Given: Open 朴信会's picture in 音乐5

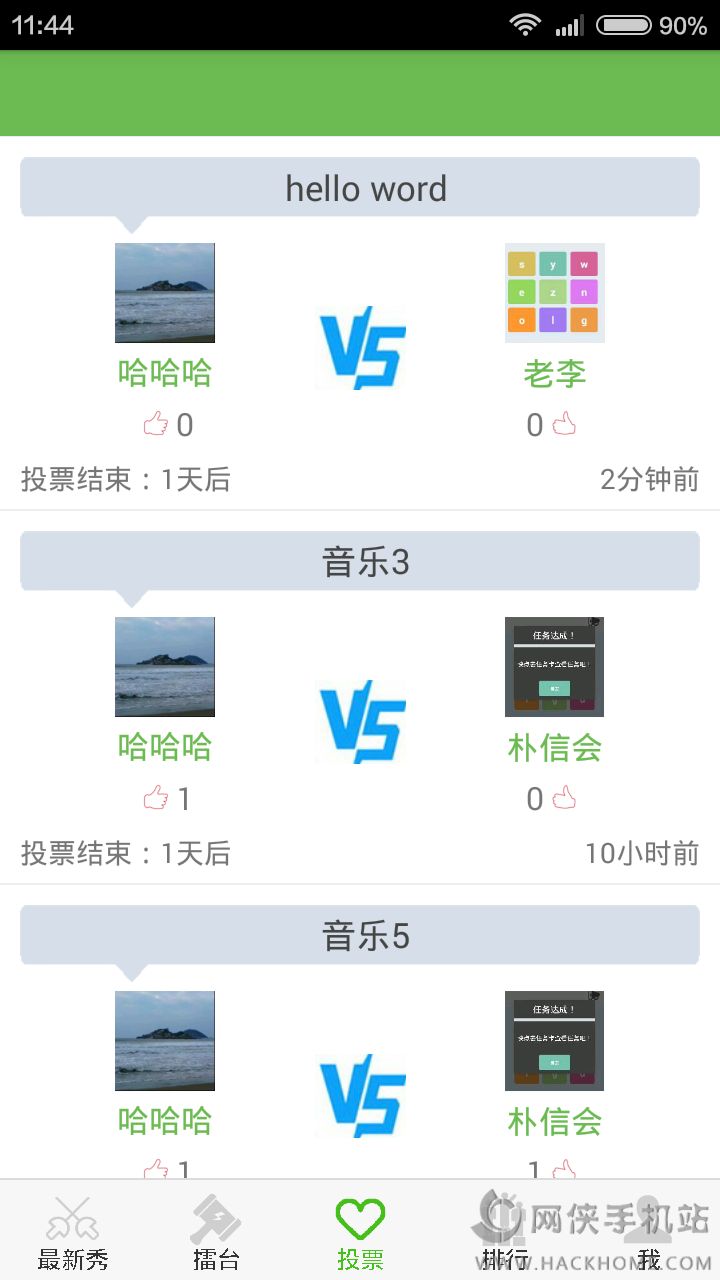Looking at the screenshot, I should point(555,1041).
